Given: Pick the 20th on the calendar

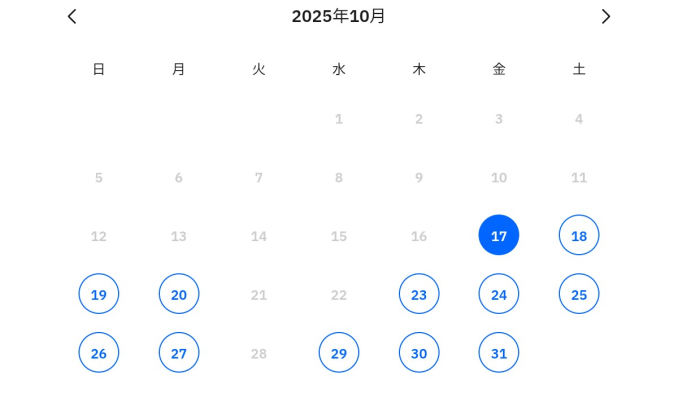Looking at the screenshot, I should (x=179, y=294).
